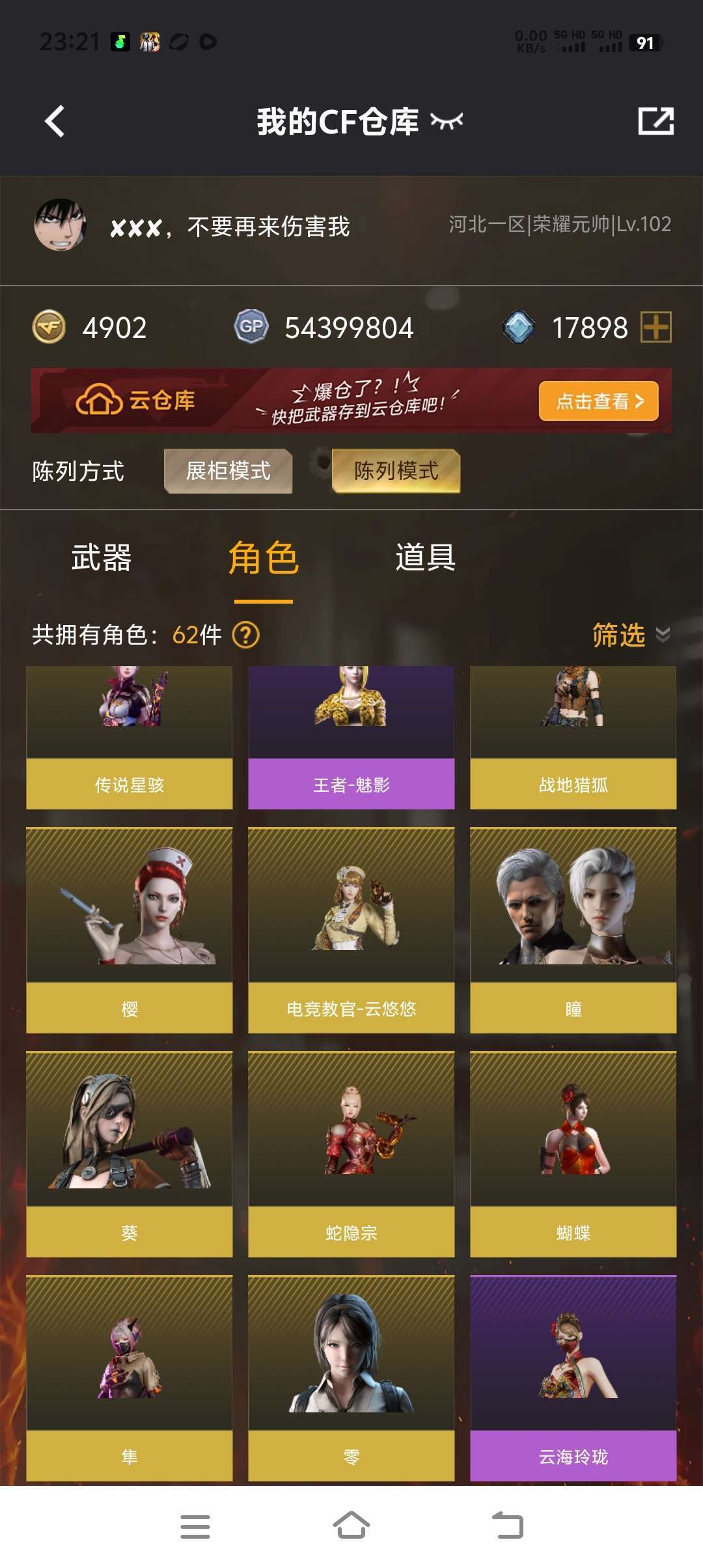
Task: Open the 云海玲珑 character card
Action: [x=573, y=1378]
